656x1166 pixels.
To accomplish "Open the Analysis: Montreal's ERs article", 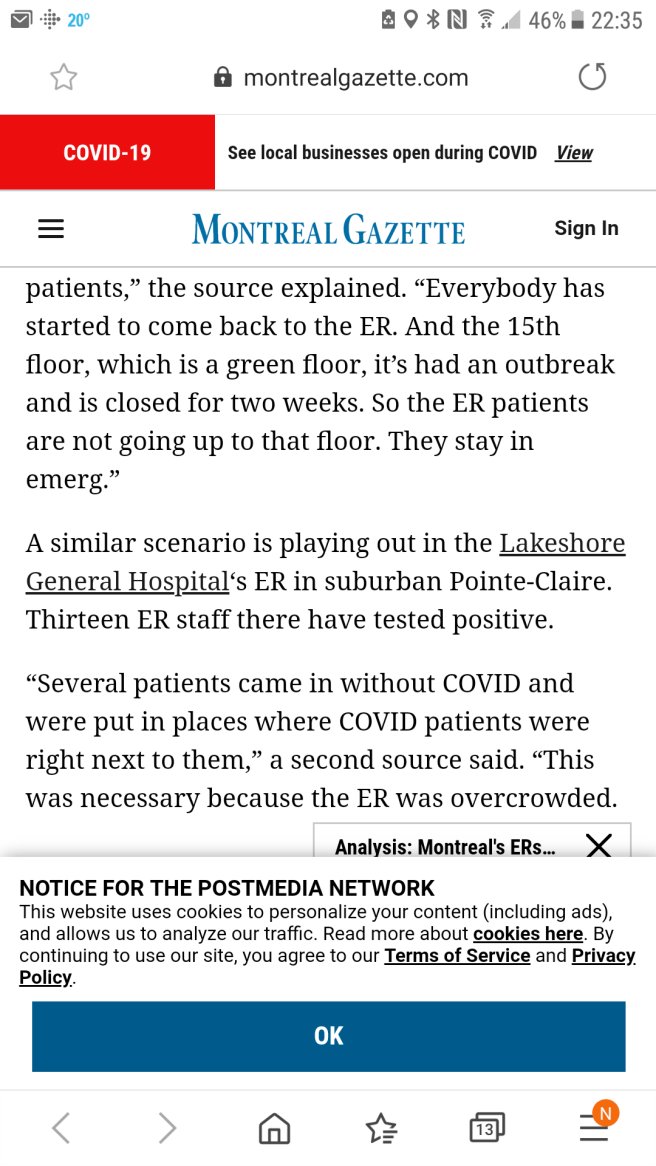I will tap(444, 847).
